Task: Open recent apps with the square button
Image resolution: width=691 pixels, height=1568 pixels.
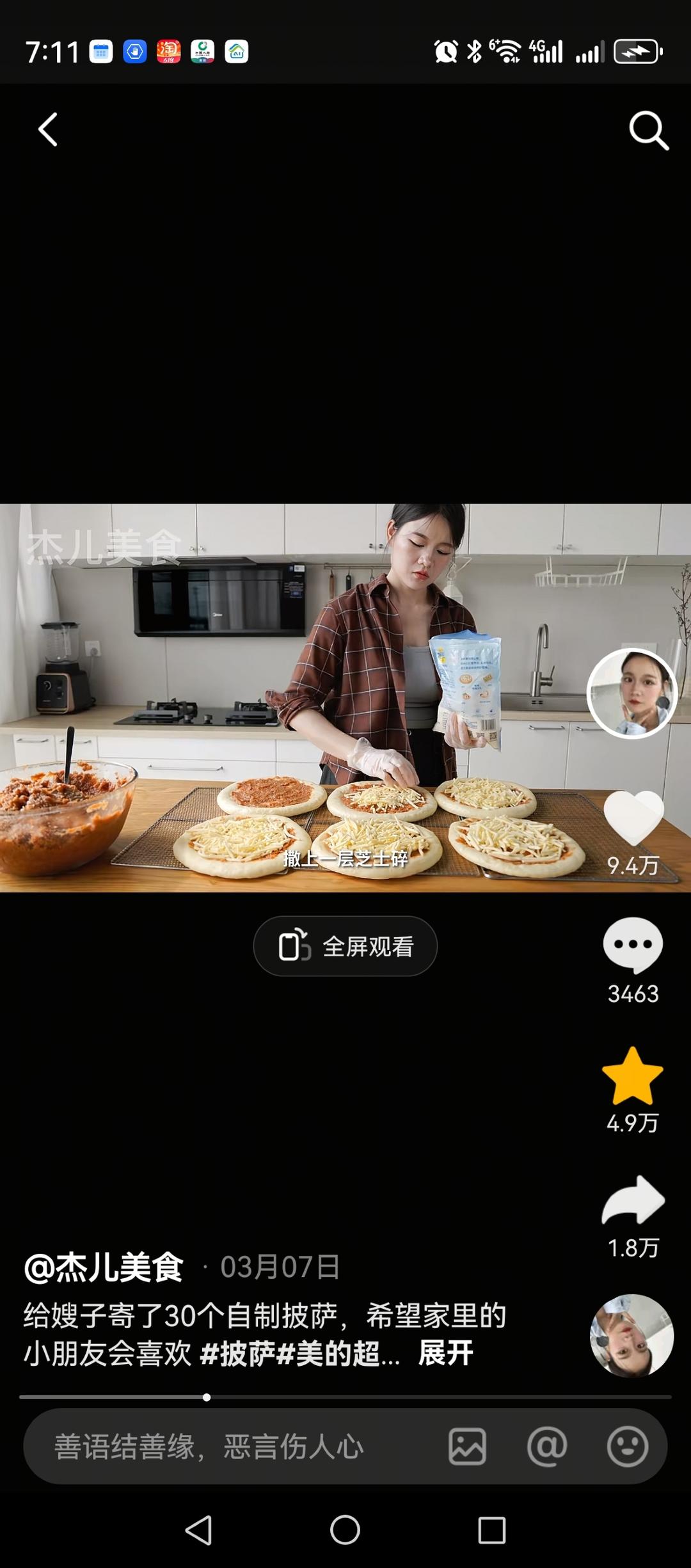Action: [491, 1531]
